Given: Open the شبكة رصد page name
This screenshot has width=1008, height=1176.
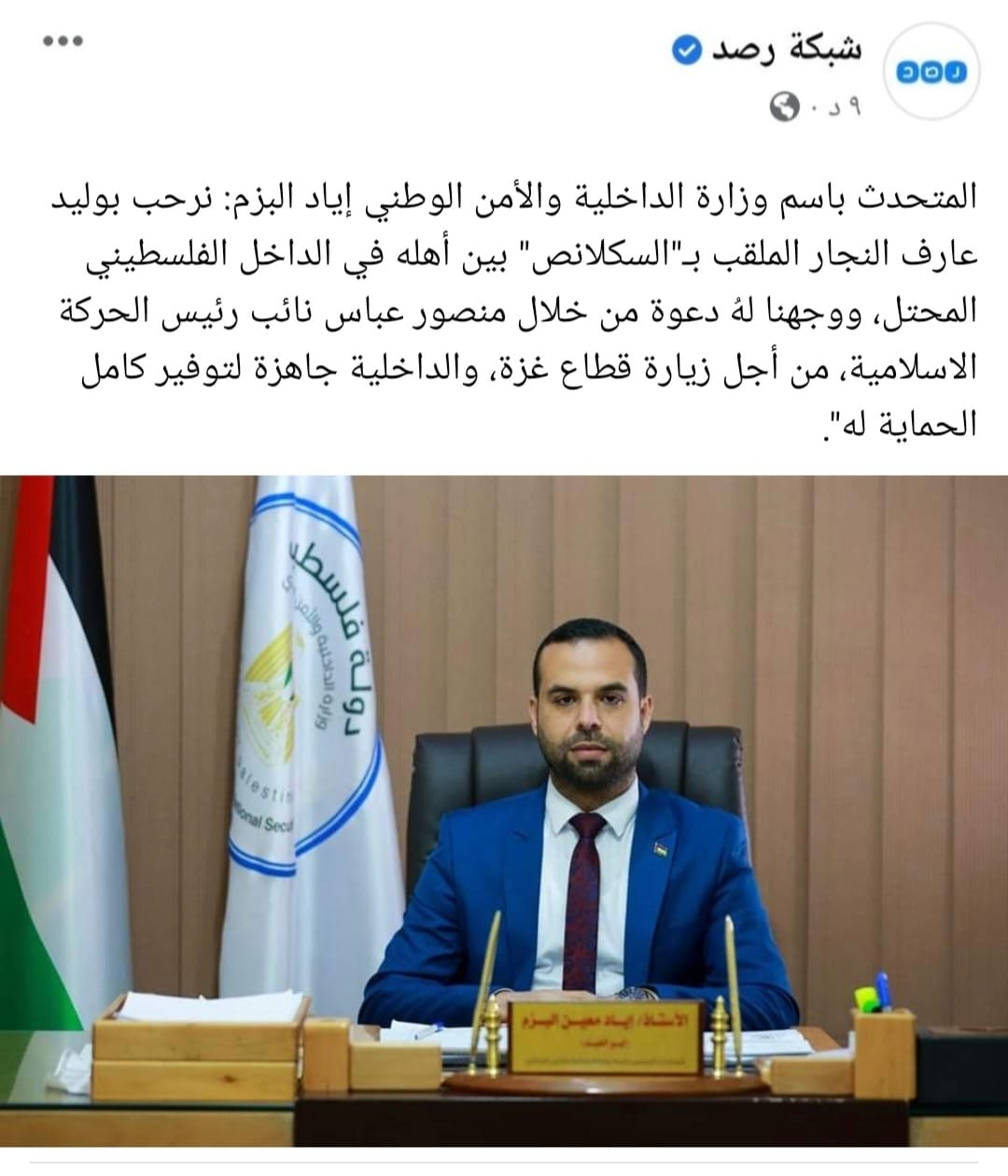Looking at the screenshot, I should pyautogui.click(x=786, y=50).
